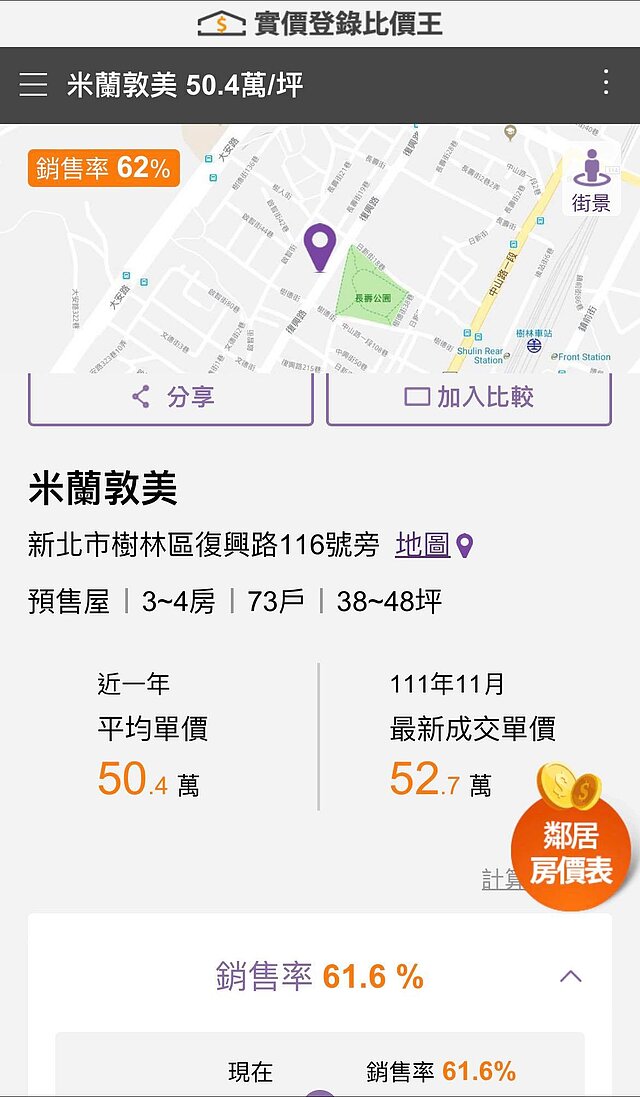Open the overflow menu
Image resolution: width=640 pixels, height=1097 pixels.
606,83
